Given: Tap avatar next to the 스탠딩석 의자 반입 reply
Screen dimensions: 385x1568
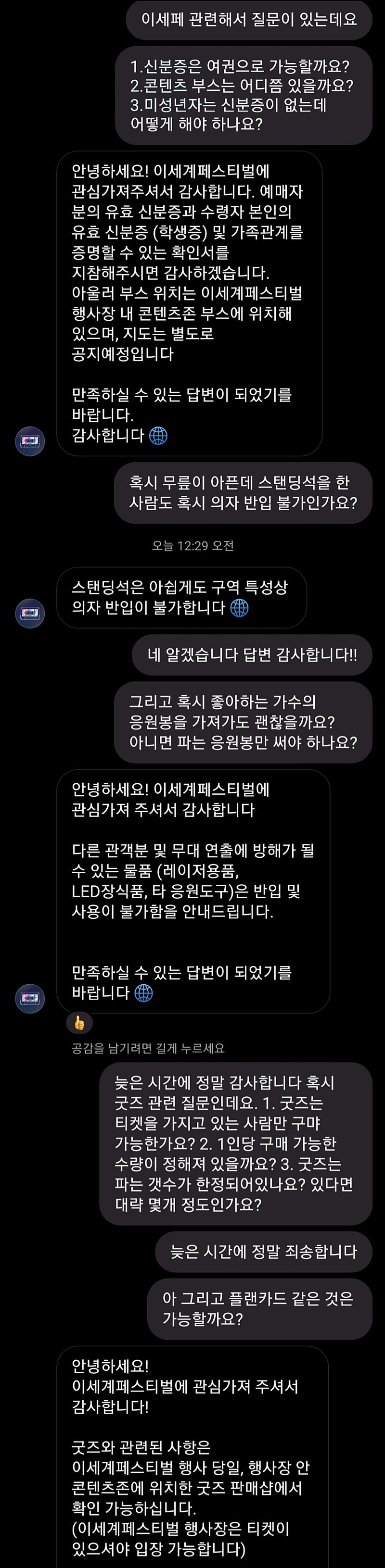Looking at the screenshot, I should (30, 613).
